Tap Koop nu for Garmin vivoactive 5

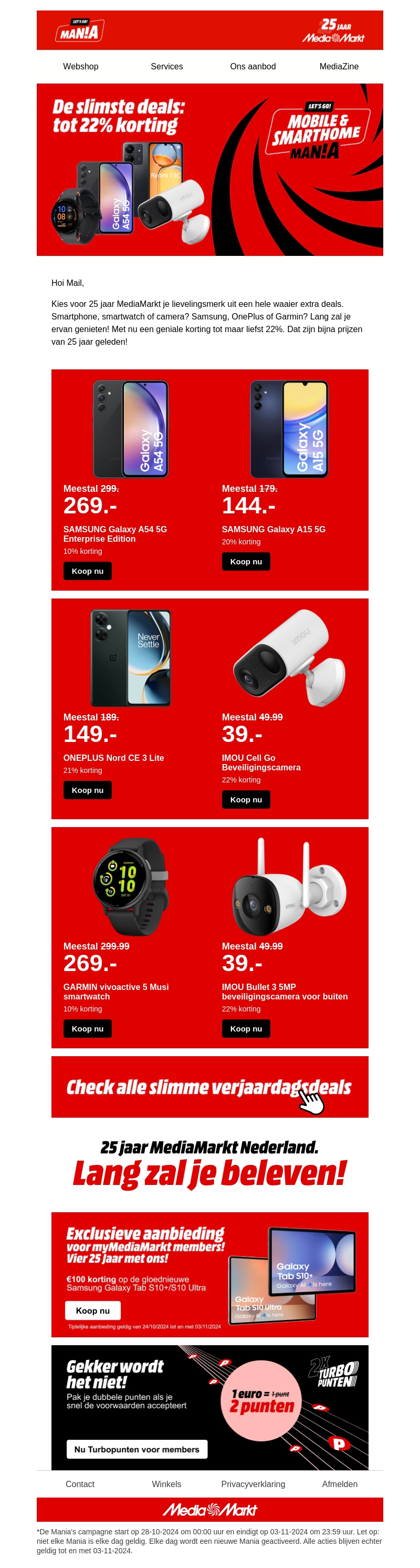tap(88, 1029)
